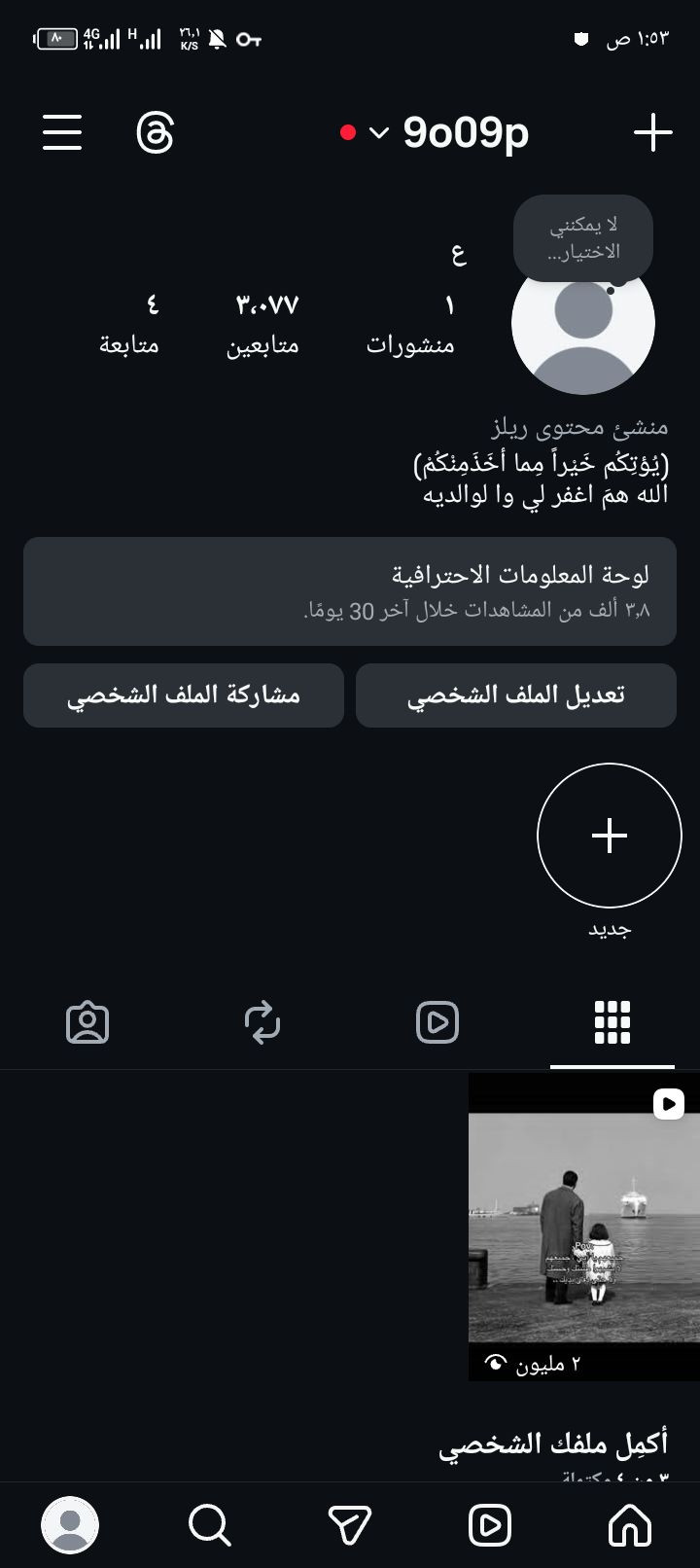700x1568 pixels.
Task: Switch to the reposts tab
Action: (262, 1022)
